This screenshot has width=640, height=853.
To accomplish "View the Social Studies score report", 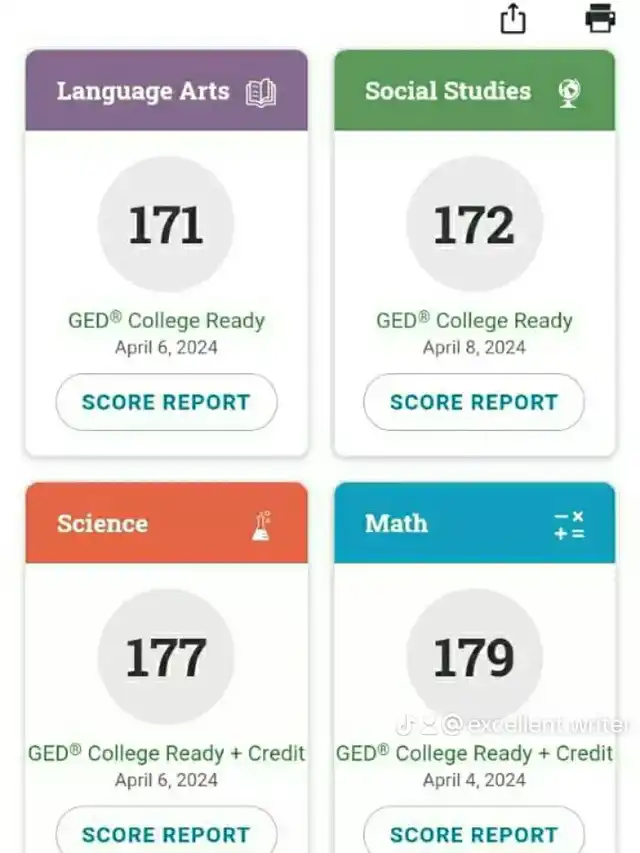I will tap(474, 402).
